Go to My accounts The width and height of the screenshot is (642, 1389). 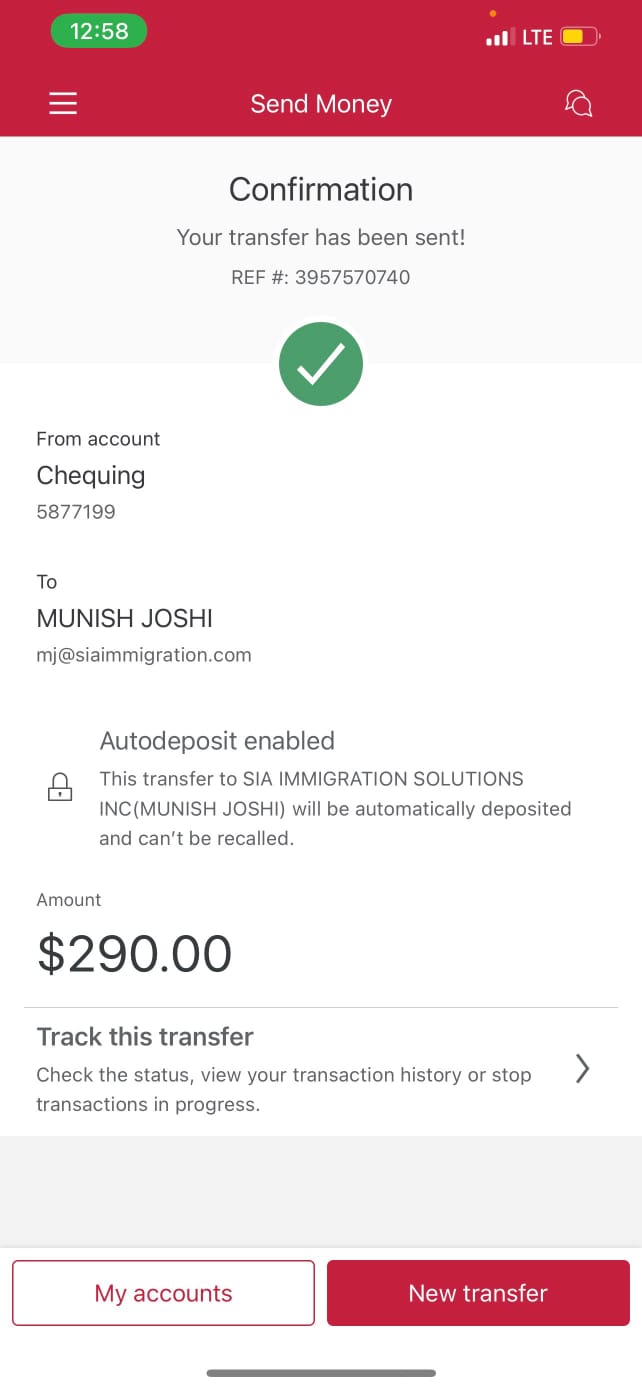point(163,1293)
